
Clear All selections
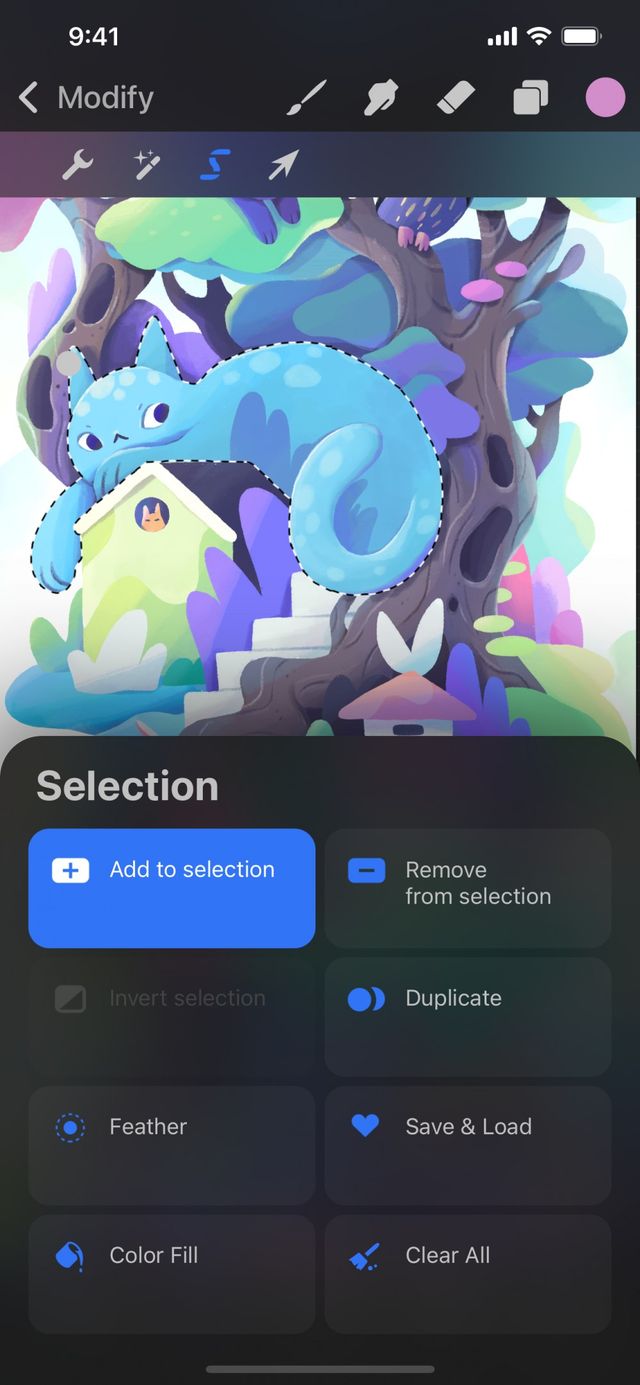467,1273
